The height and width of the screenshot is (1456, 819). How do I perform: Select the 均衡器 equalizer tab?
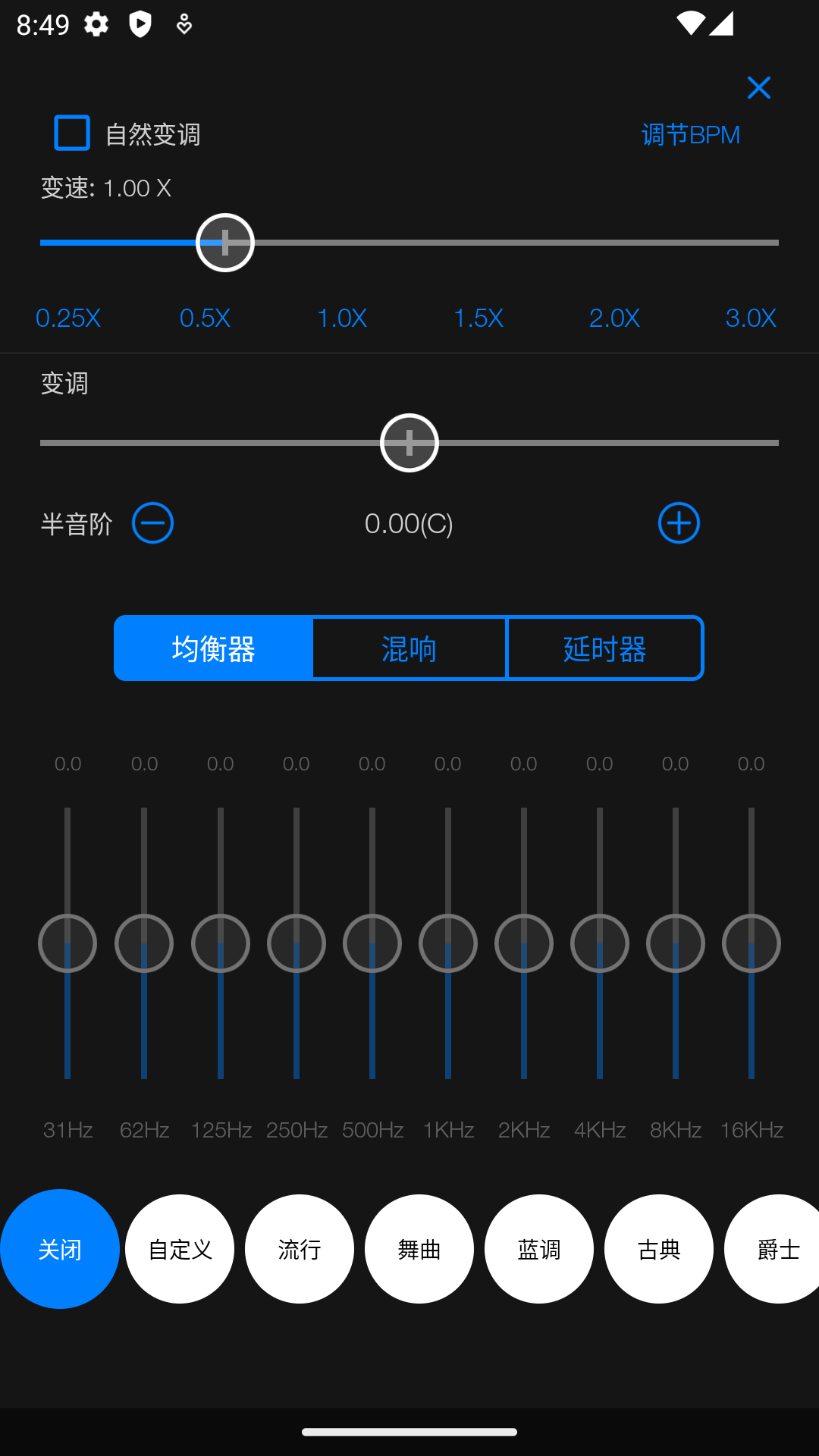pos(213,648)
